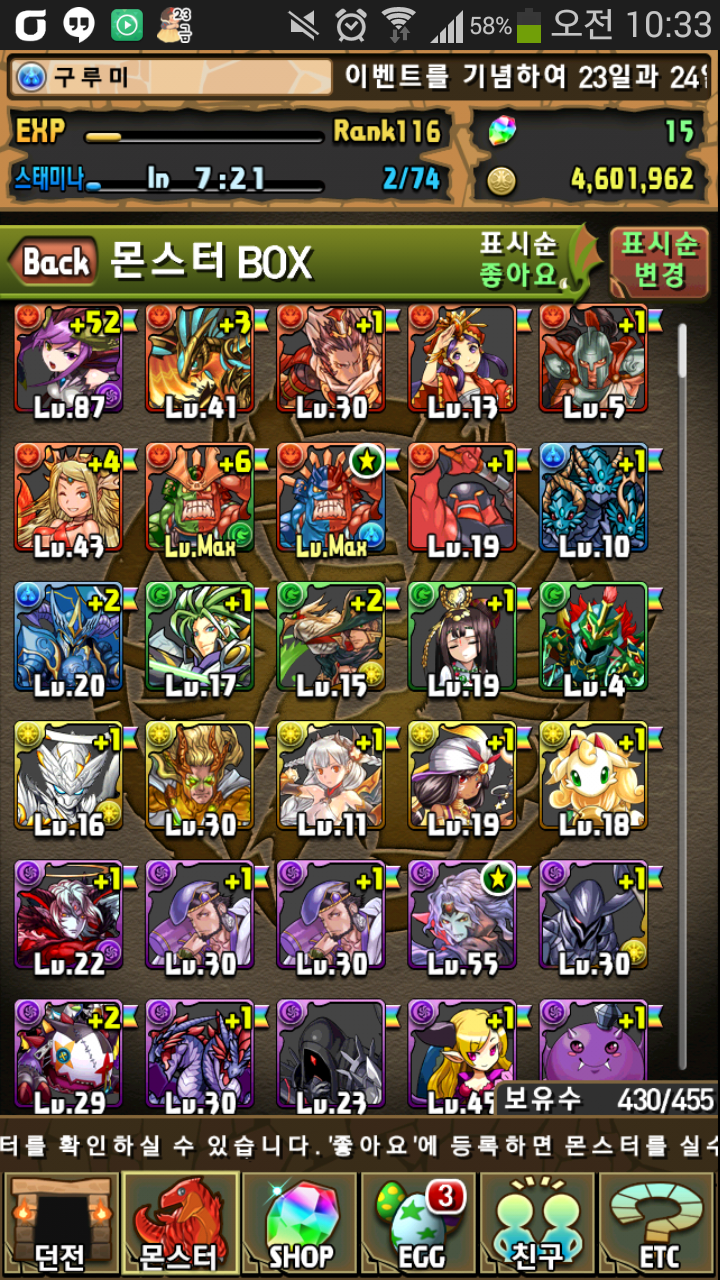The width and height of the screenshot is (720, 1280).
Task: Select the Lv.87 monster with +52
Action: [68, 360]
